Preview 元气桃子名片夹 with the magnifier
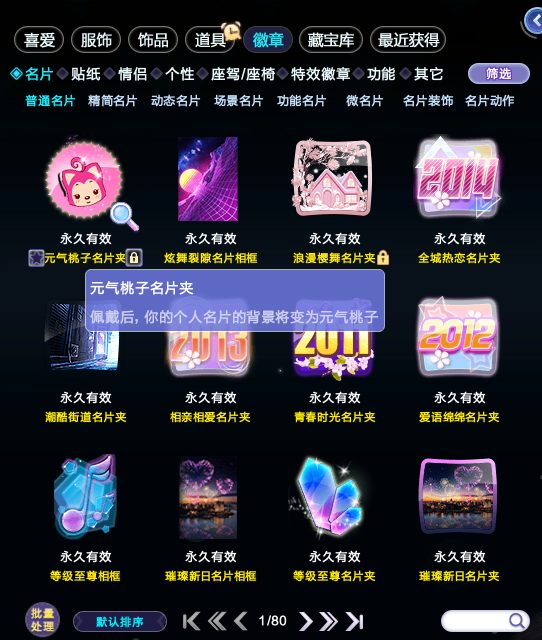This screenshot has width=542, height=640. (x=124, y=216)
